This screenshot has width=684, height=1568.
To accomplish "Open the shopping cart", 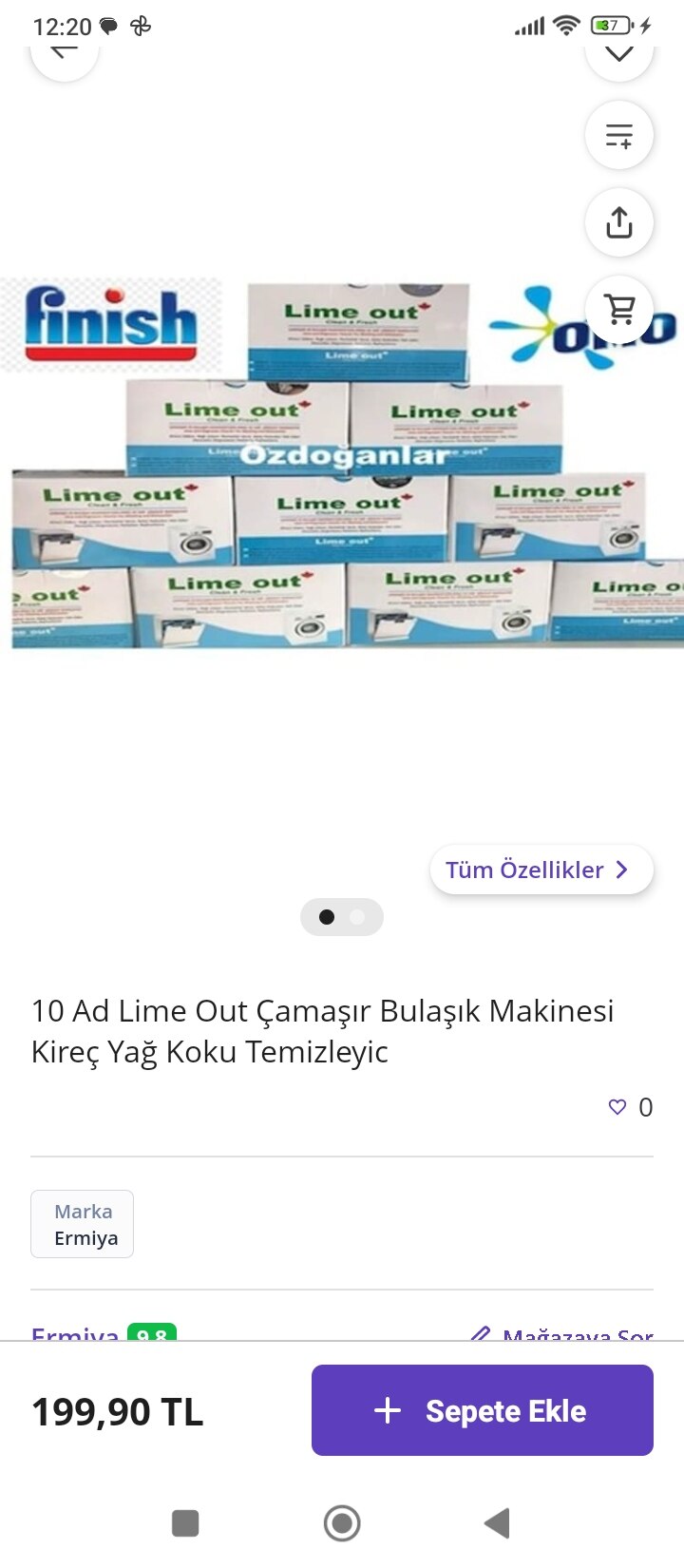I will click(619, 309).
